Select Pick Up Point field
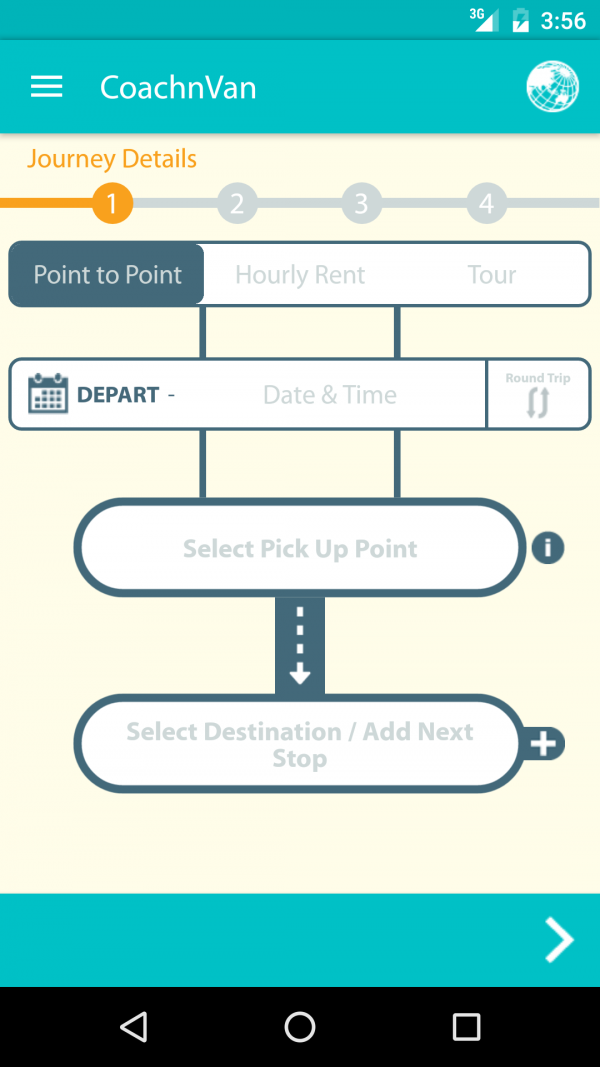Screen dimensions: 600x1067 [x=300, y=548]
